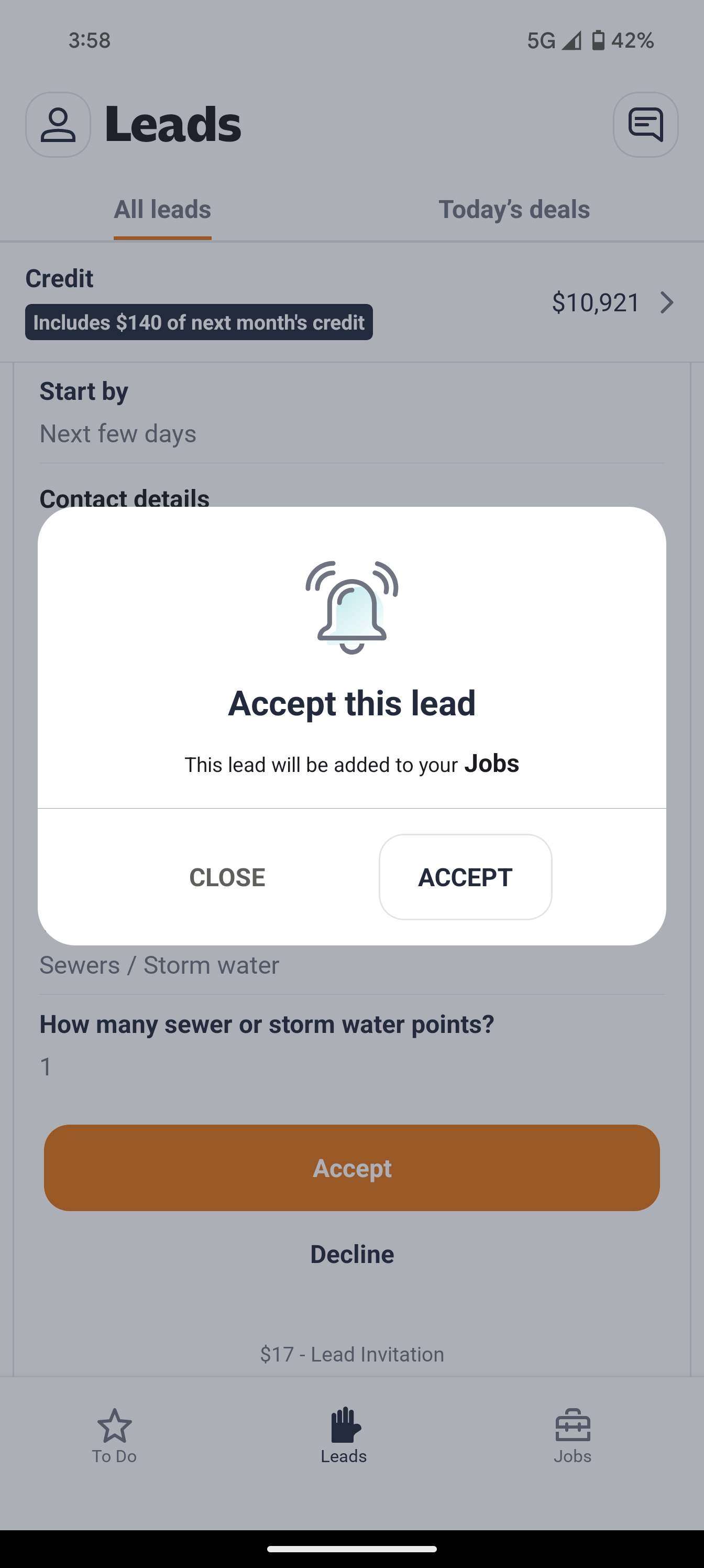Open the profile icon
The height and width of the screenshot is (1568, 704).
58,125
